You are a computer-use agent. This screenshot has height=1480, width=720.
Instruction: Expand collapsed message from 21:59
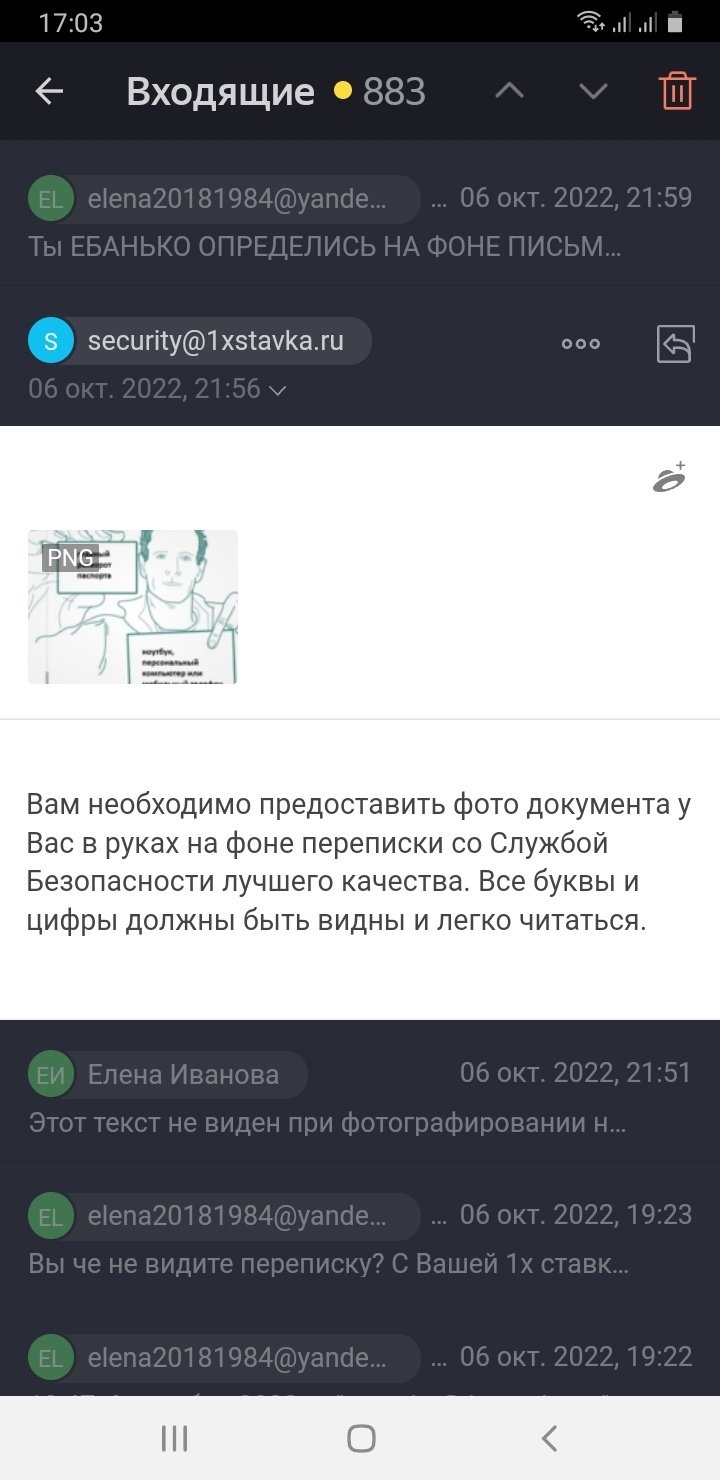(x=360, y=220)
